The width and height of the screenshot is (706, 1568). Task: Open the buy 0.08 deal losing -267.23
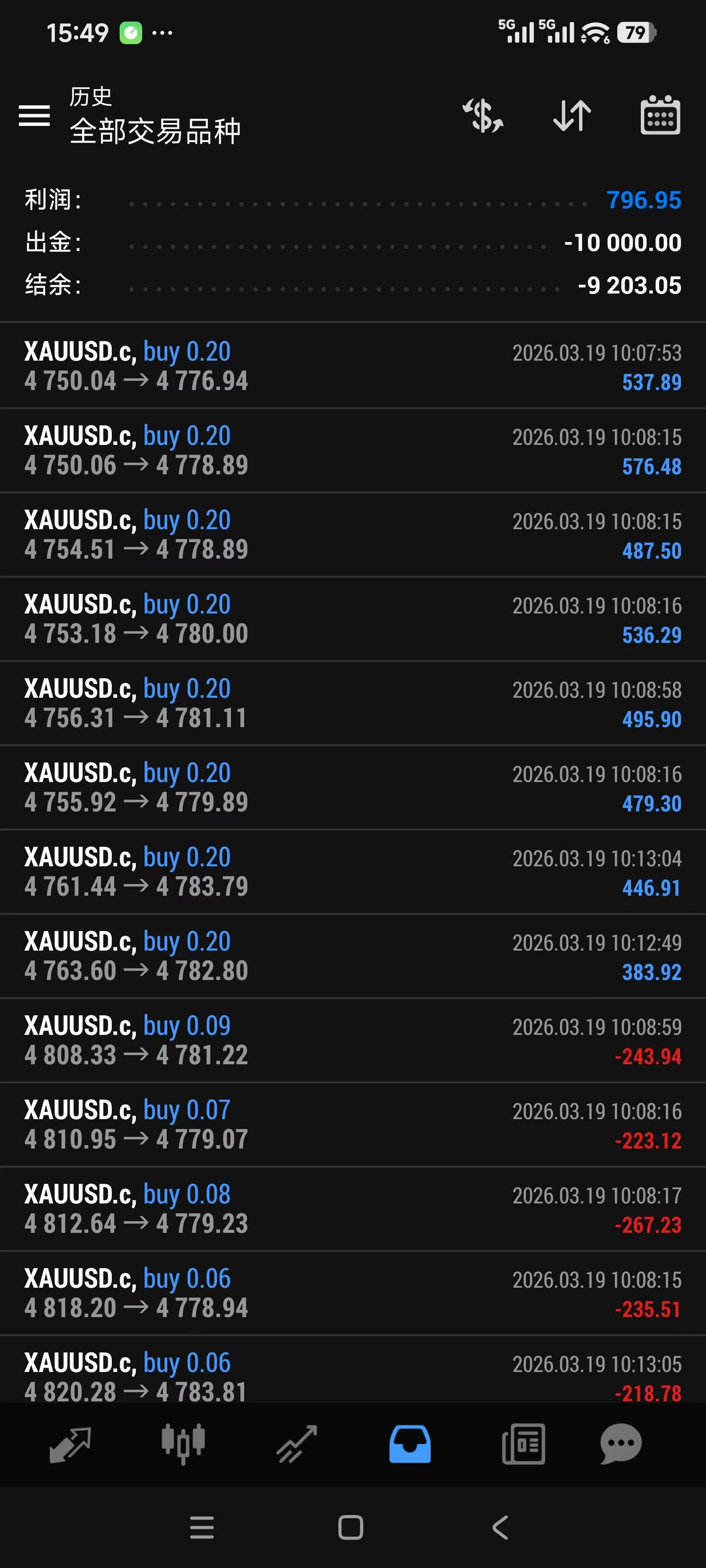[x=353, y=1209]
